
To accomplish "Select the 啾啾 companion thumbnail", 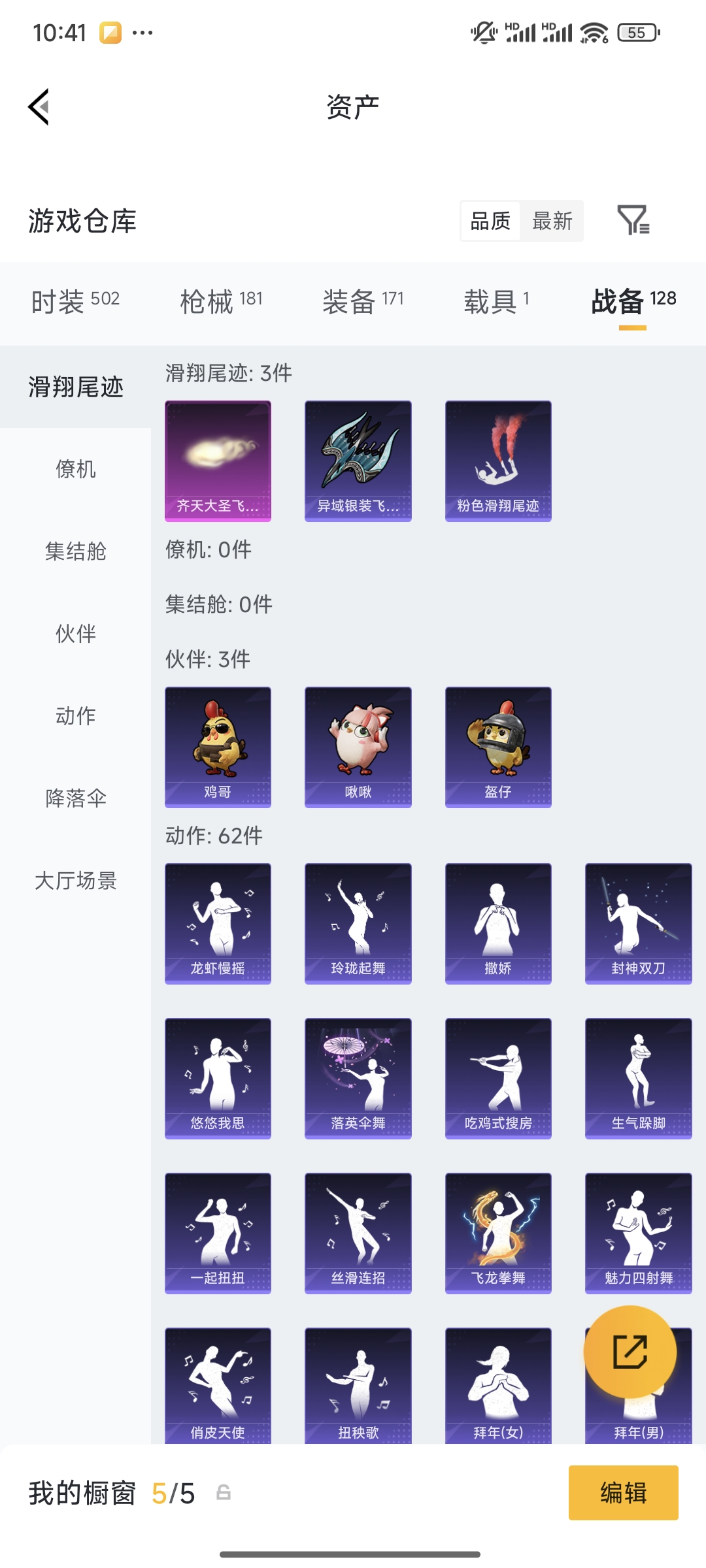I will click(x=358, y=745).
